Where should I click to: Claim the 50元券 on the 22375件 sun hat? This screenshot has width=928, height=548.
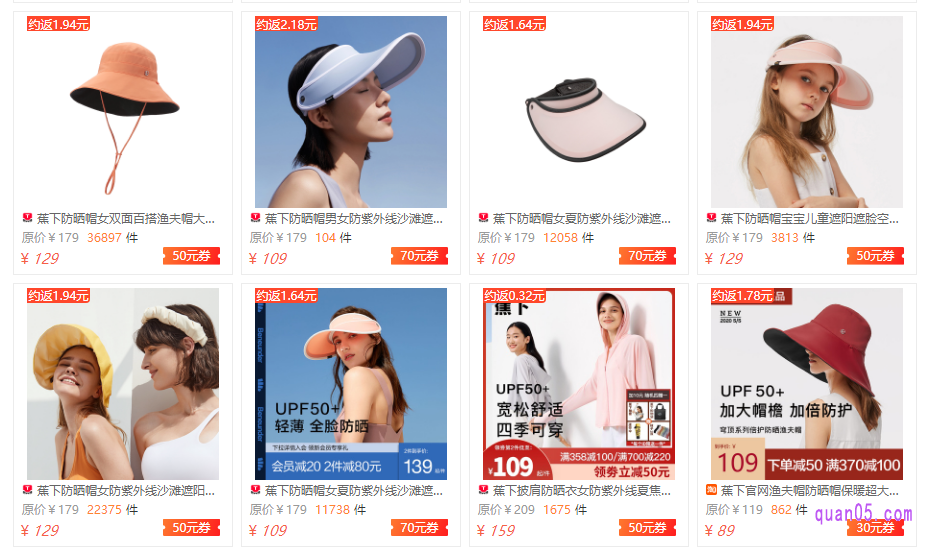(191, 528)
